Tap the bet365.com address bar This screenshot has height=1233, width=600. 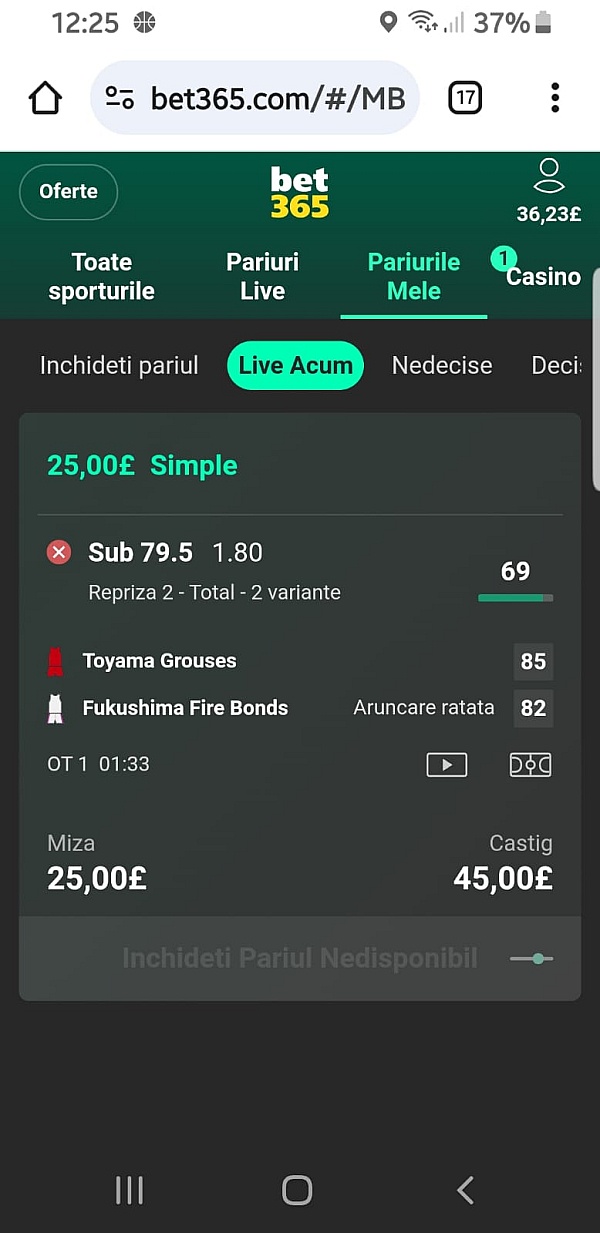tap(255, 98)
